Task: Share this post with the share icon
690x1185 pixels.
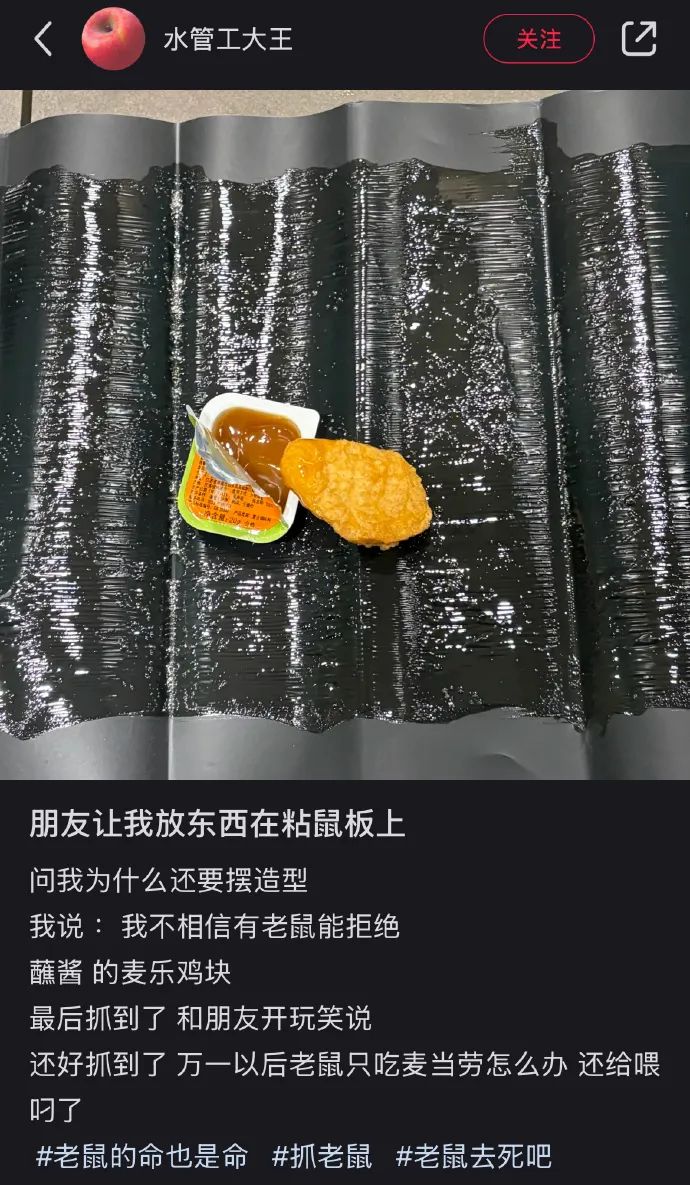Action: tap(639, 39)
